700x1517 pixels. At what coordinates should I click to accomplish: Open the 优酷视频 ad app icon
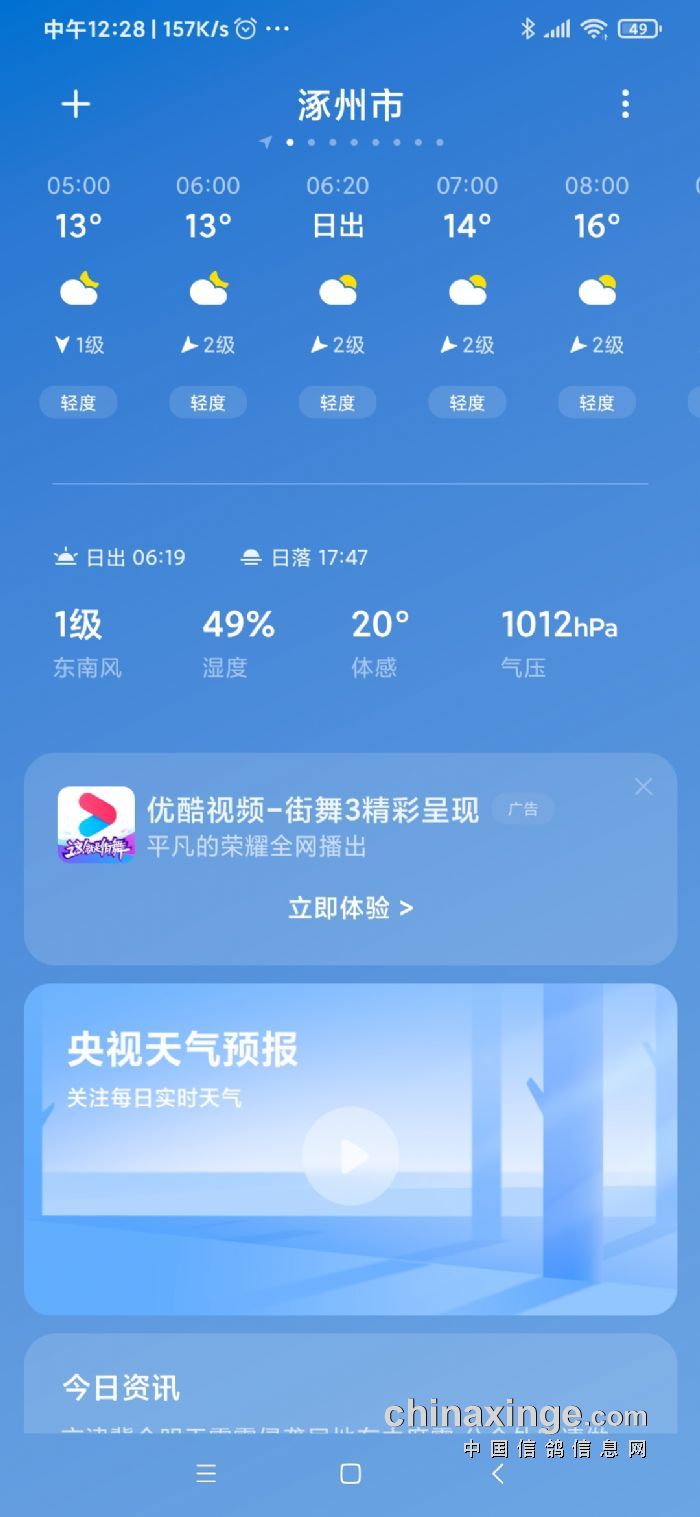tap(96, 825)
